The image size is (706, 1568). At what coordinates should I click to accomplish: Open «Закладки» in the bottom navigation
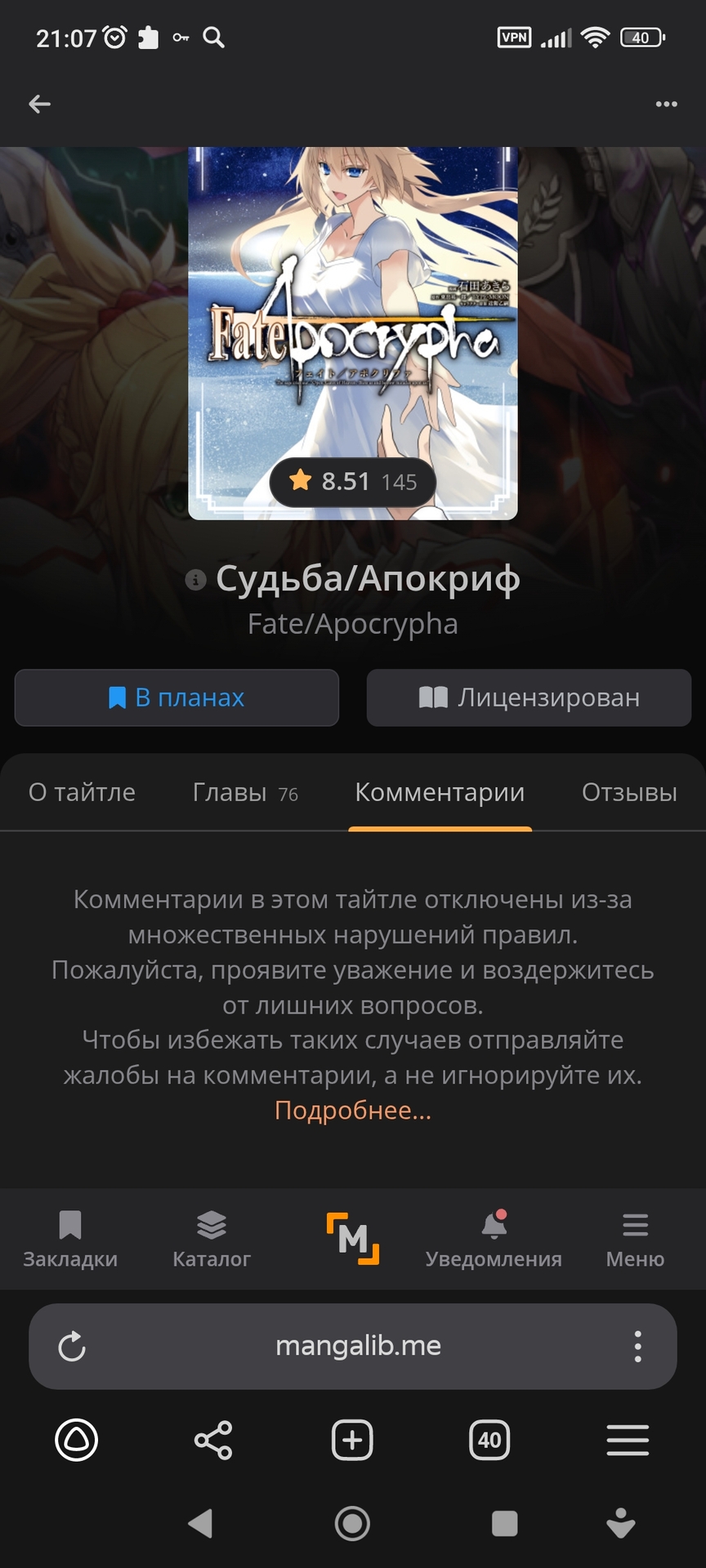coord(70,1239)
